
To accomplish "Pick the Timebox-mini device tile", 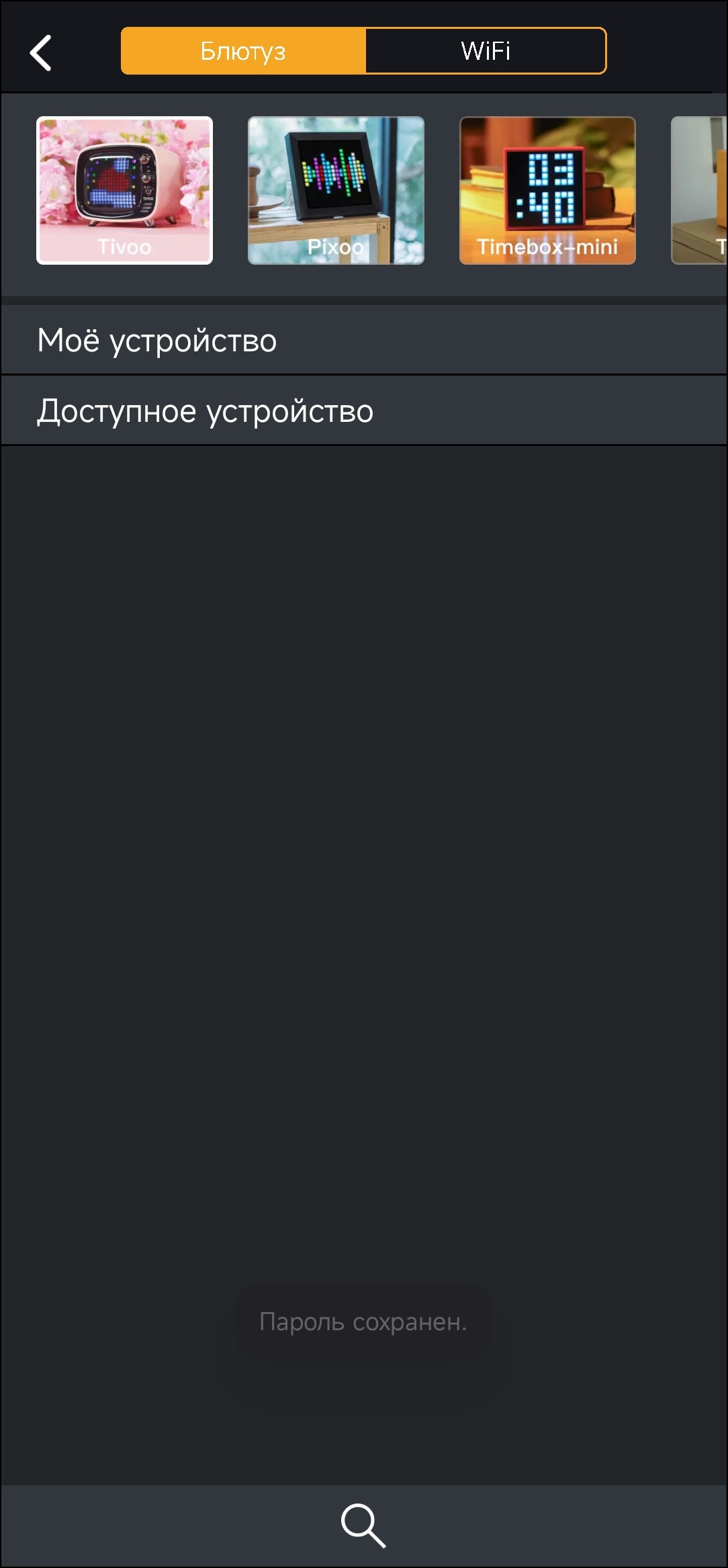I will (x=547, y=191).
